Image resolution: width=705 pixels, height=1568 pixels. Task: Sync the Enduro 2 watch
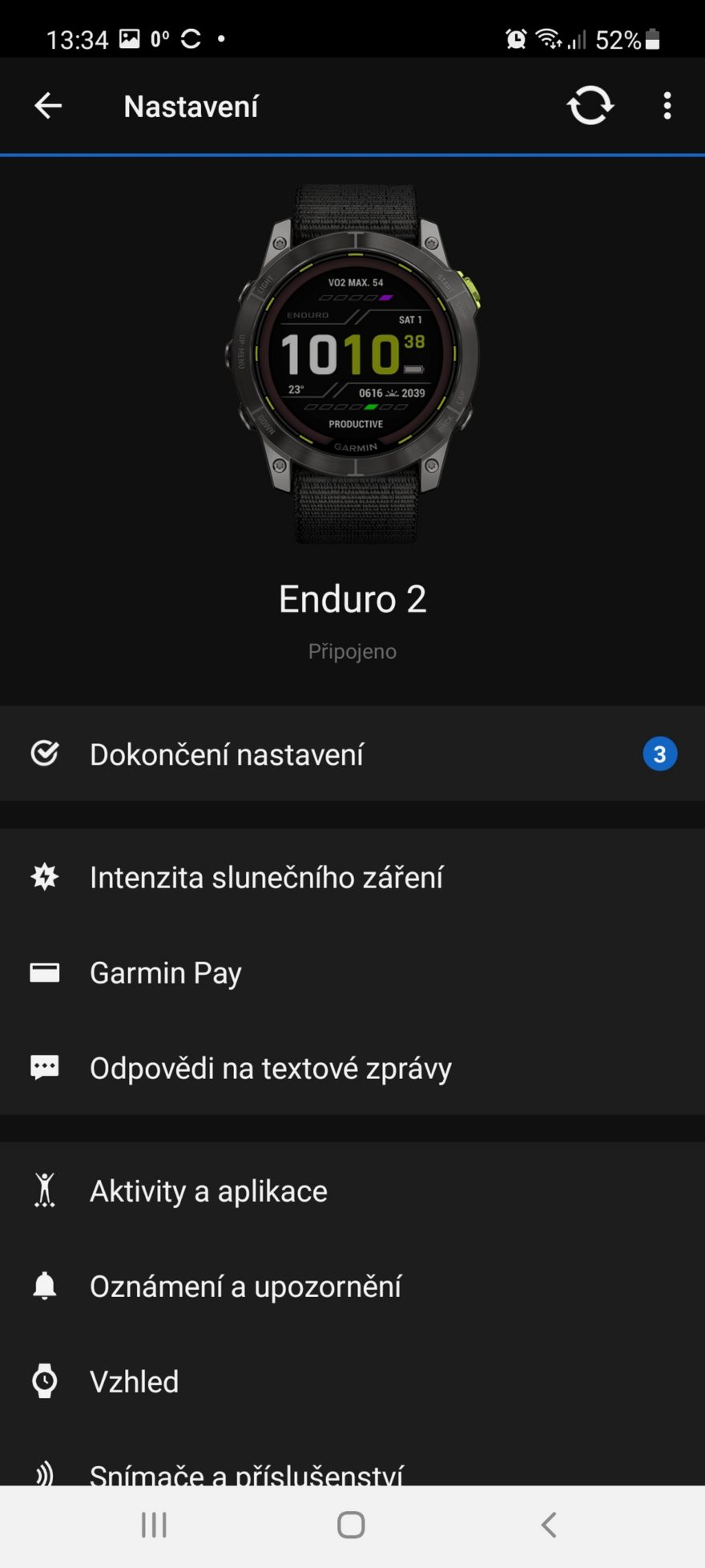click(590, 106)
